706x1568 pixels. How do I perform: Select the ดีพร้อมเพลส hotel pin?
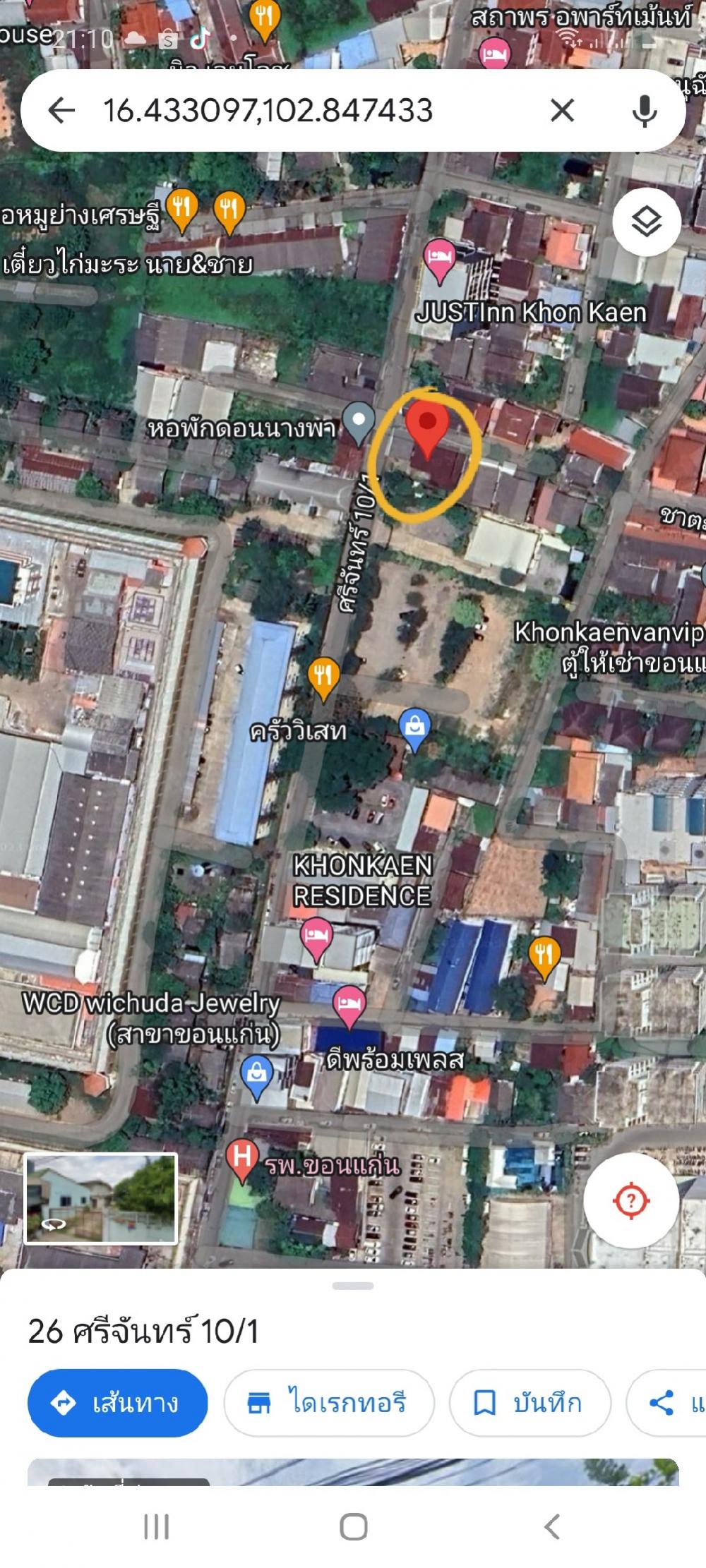(x=349, y=1007)
